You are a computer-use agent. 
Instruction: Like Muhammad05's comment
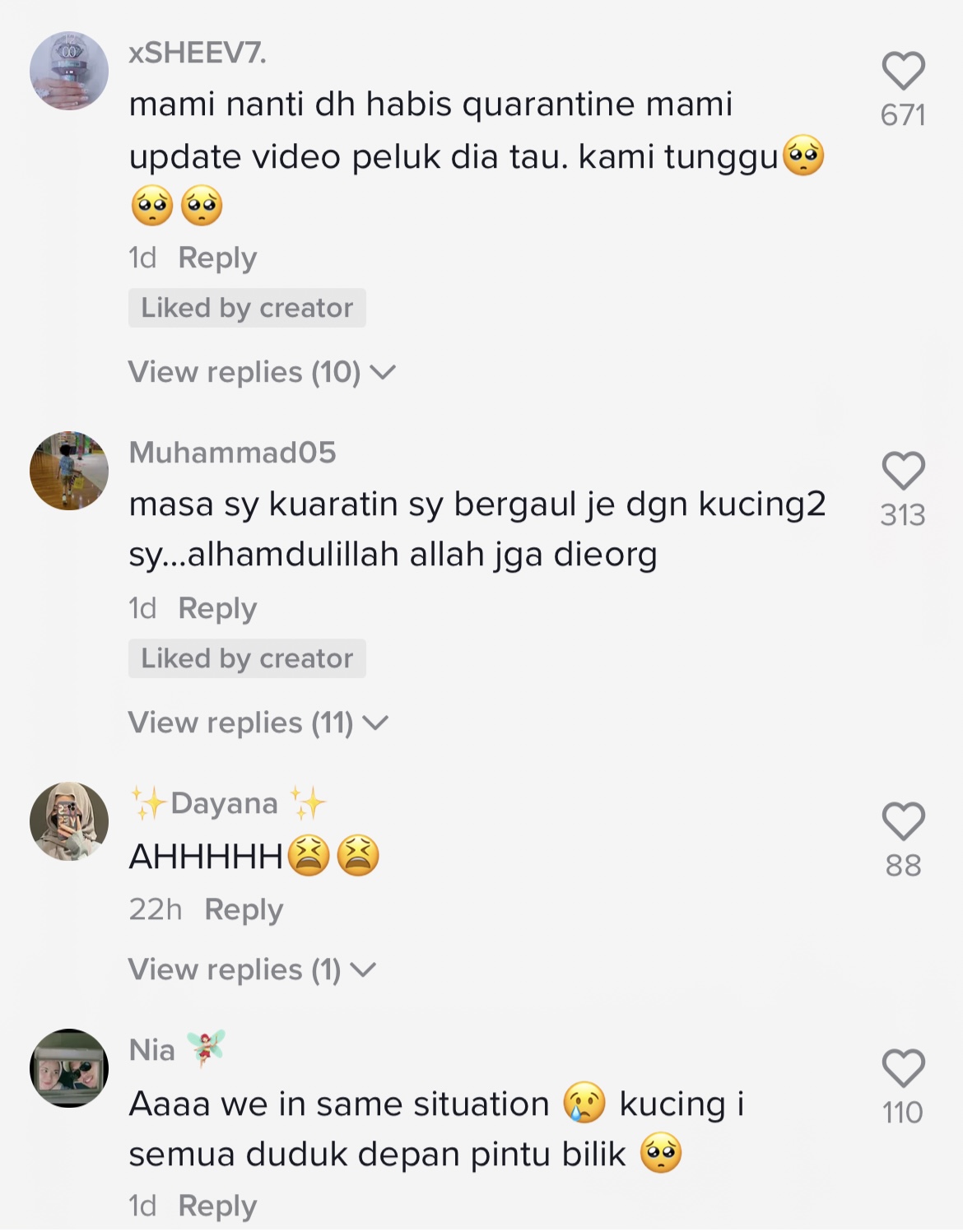tap(903, 472)
